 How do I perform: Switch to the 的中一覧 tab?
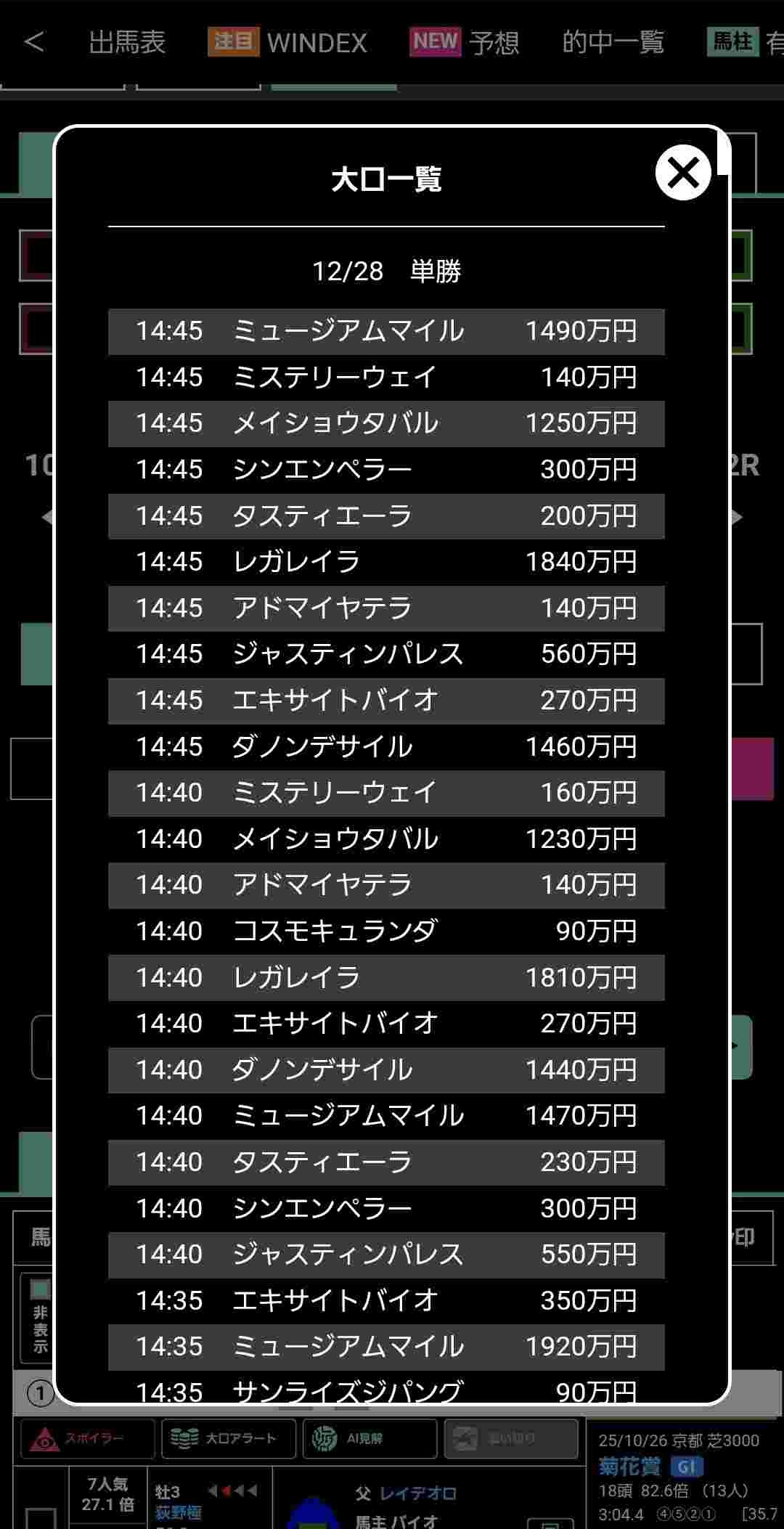pos(613,42)
